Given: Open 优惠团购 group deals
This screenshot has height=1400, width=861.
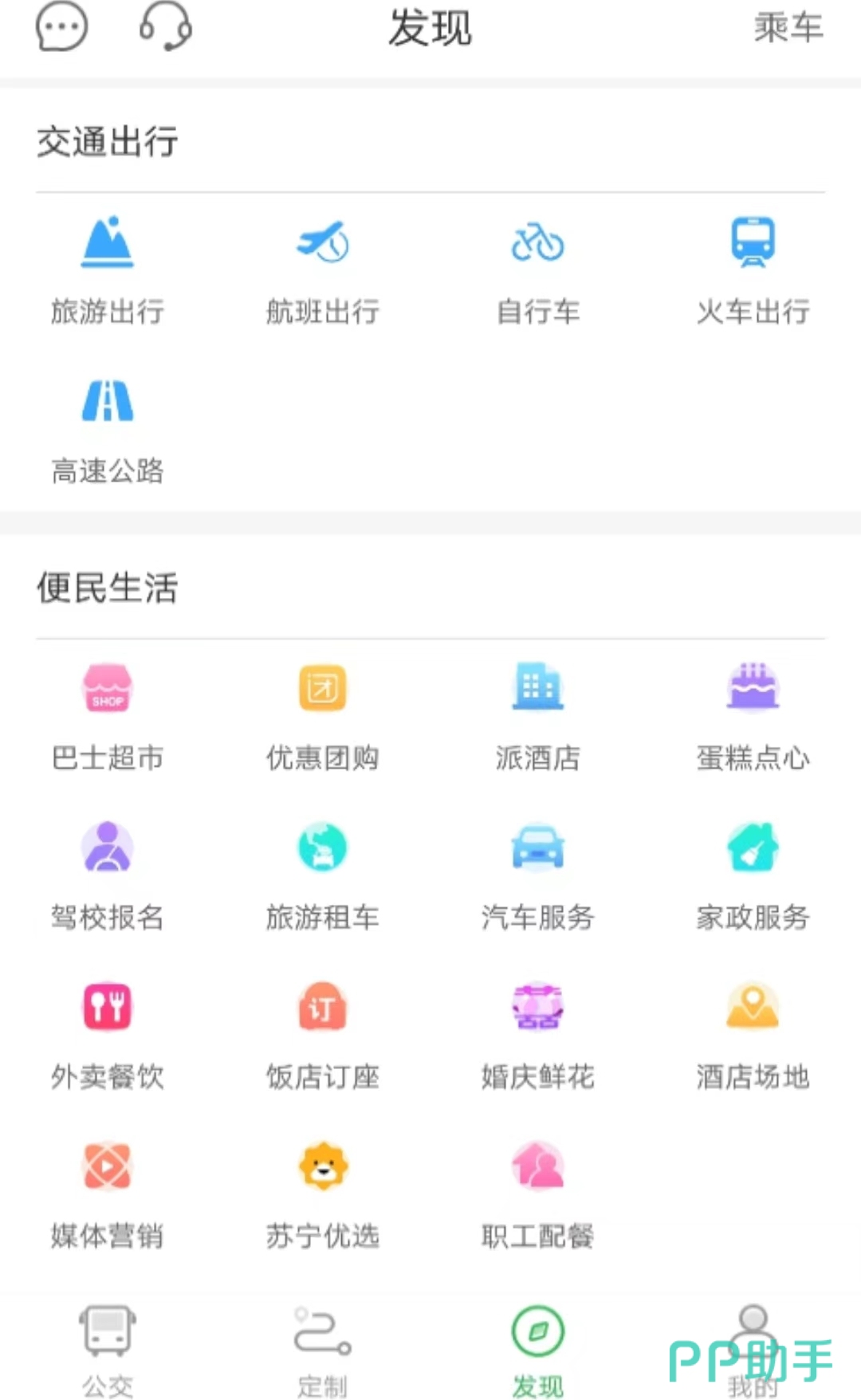Looking at the screenshot, I should pos(323,718).
